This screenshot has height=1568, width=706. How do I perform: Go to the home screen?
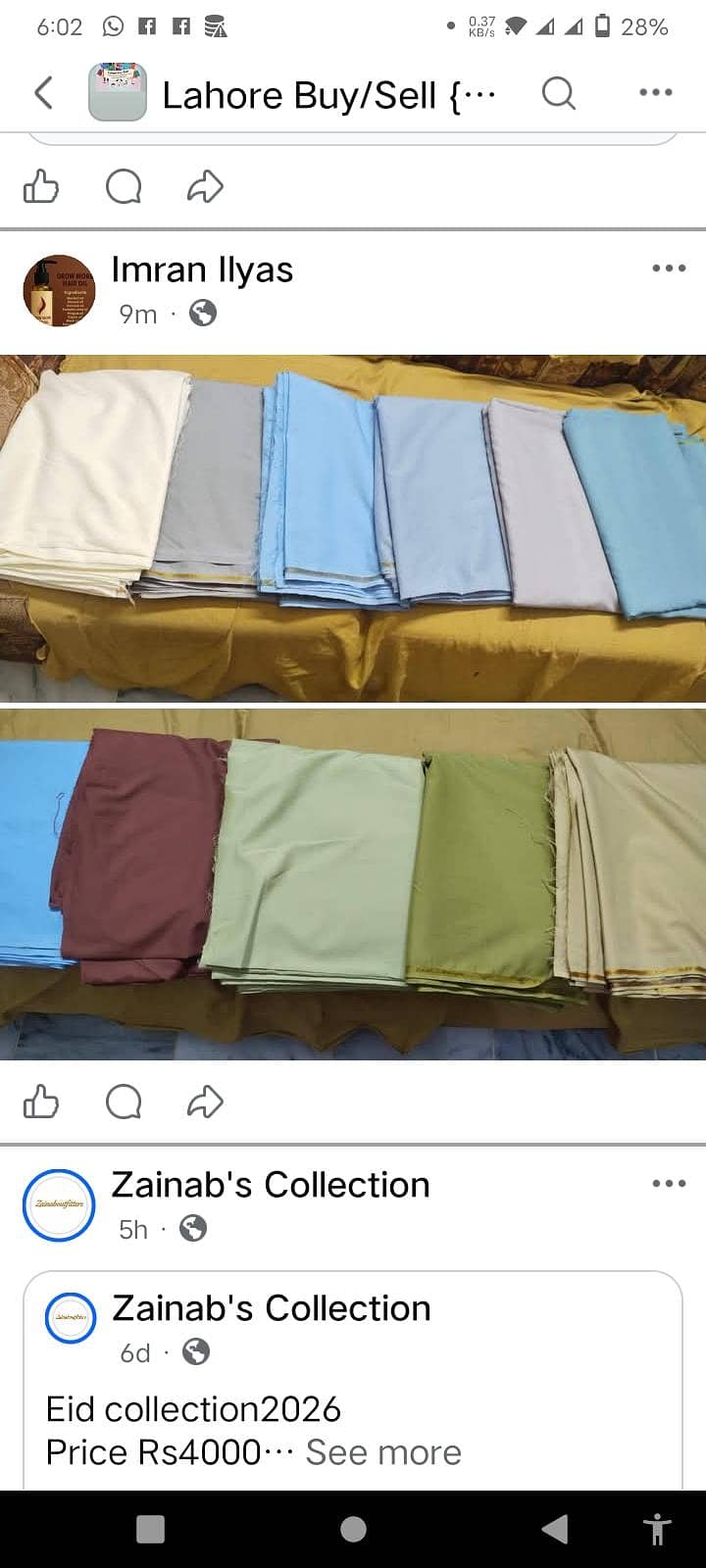coord(353,1529)
